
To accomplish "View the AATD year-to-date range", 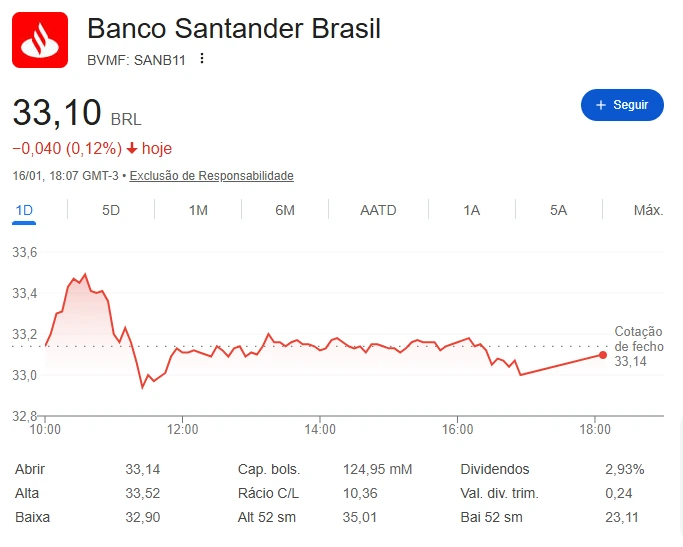I will click(x=378, y=210).
